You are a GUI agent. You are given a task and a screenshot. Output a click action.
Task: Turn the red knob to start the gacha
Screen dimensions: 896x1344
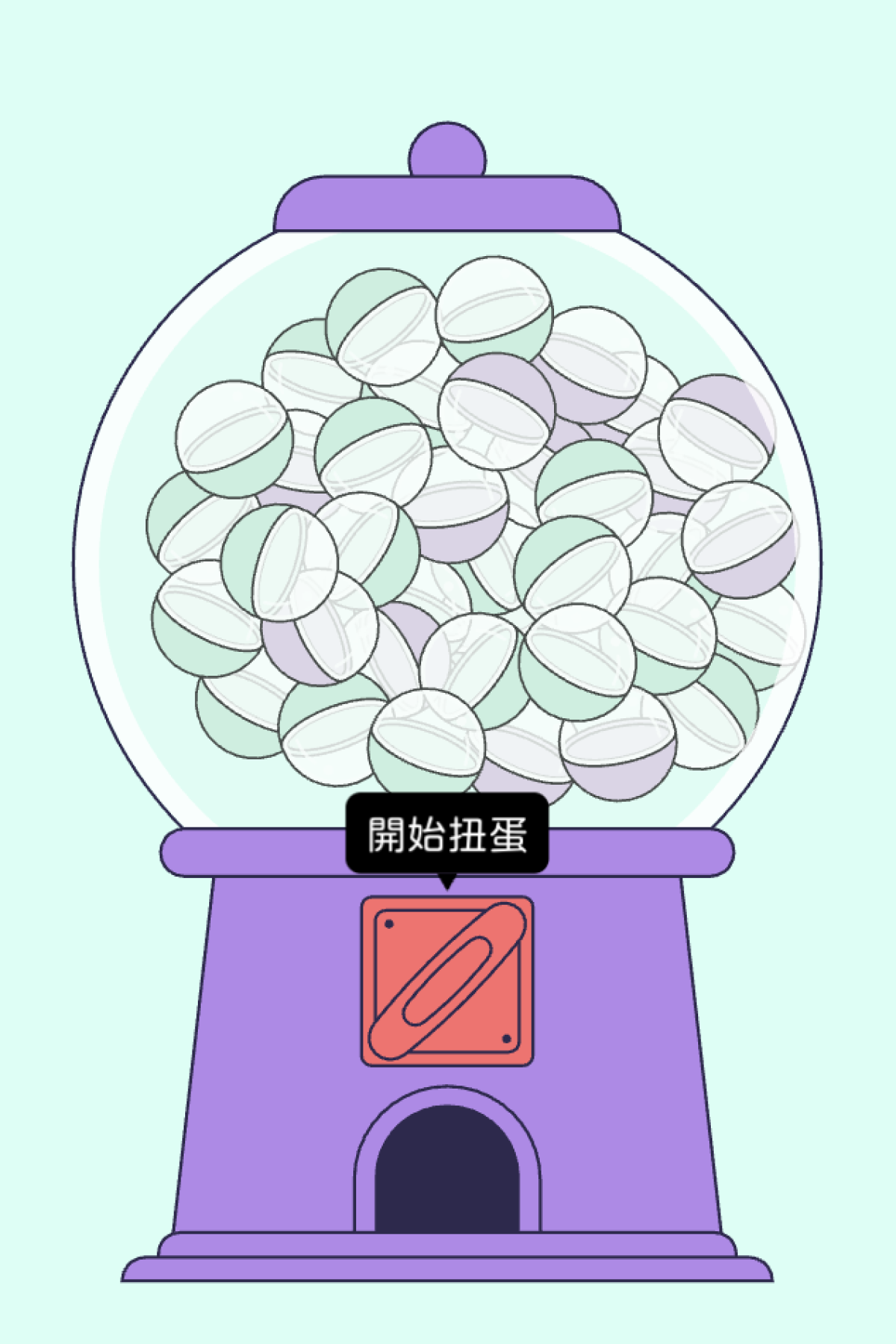click(447, 981)
